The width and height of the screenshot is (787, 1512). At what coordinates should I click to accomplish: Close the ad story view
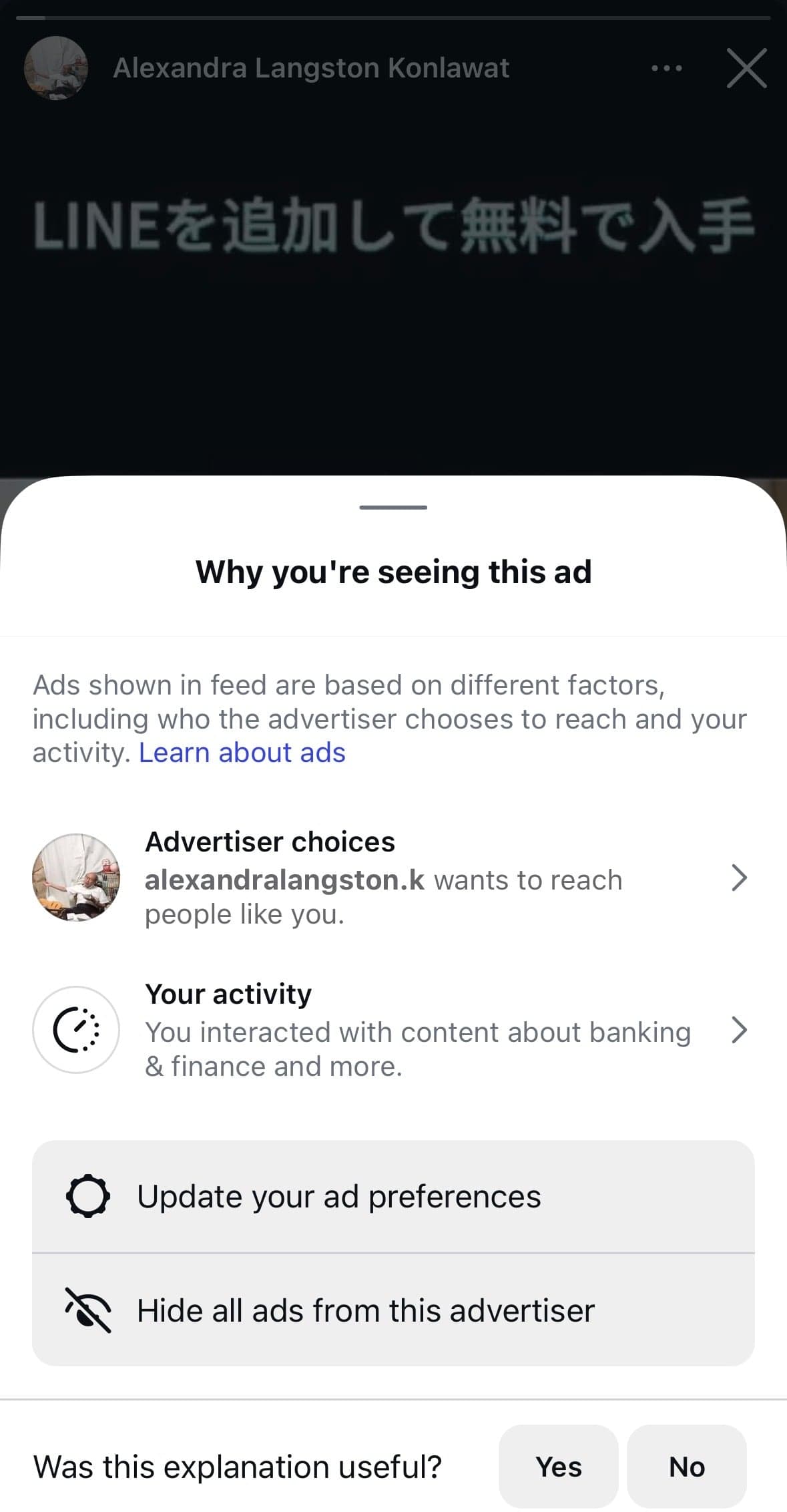(746, 68)
